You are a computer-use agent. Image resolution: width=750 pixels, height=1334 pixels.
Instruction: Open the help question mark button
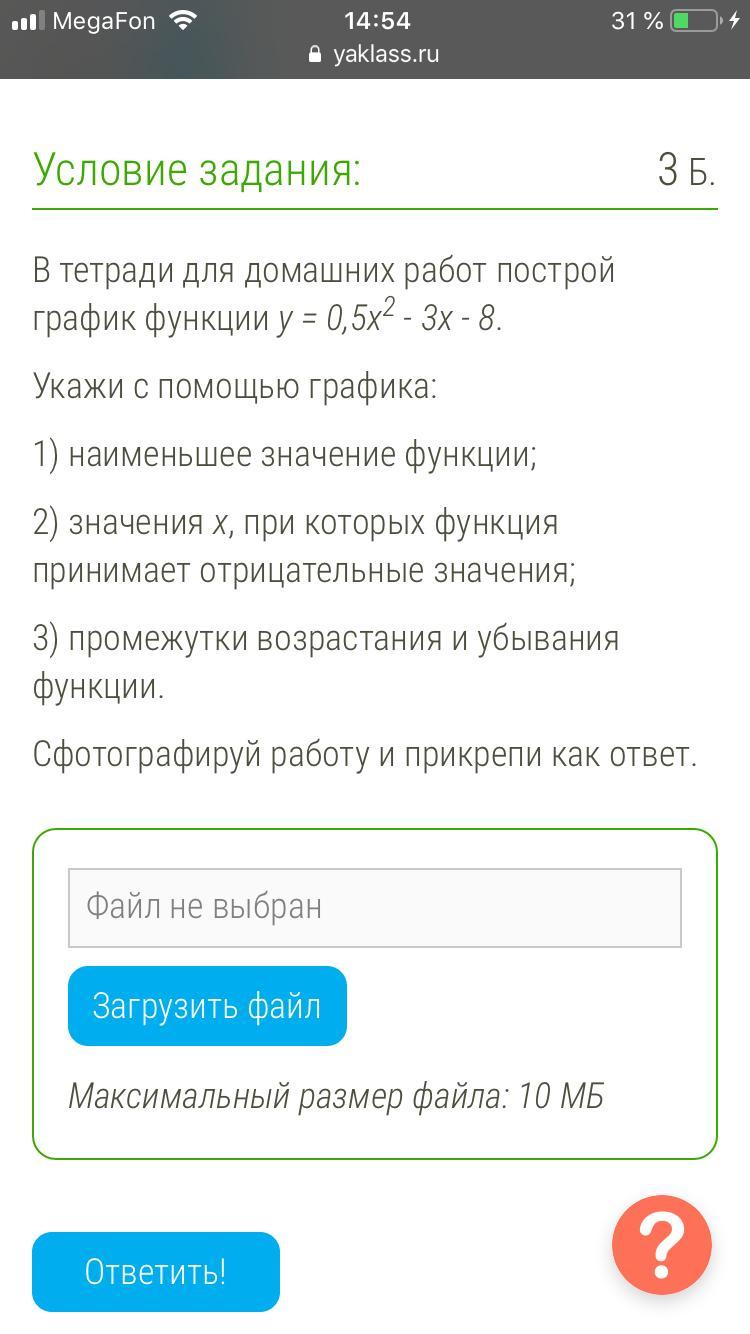pyautogui.click(x=661, y=1246)
